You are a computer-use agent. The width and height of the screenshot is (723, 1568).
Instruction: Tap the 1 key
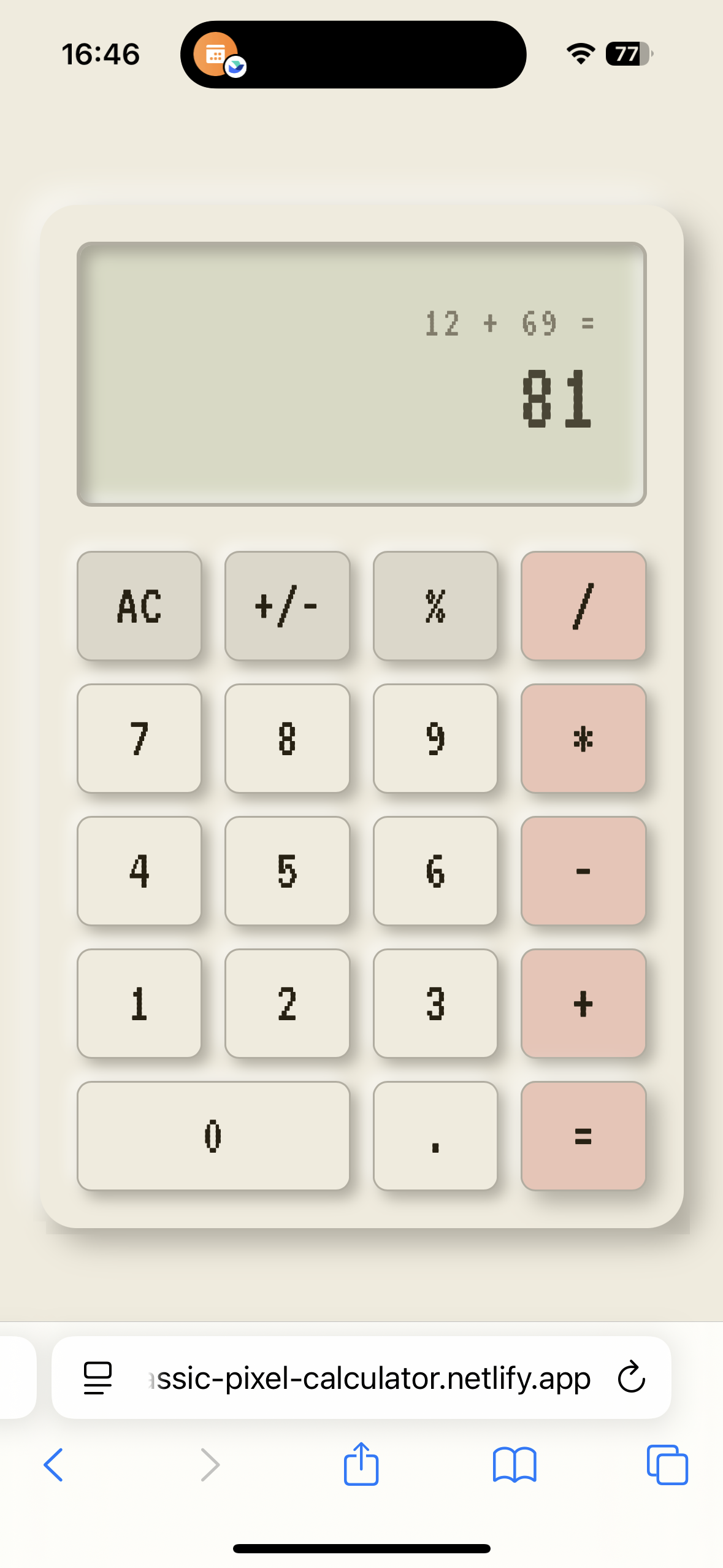139,1003
